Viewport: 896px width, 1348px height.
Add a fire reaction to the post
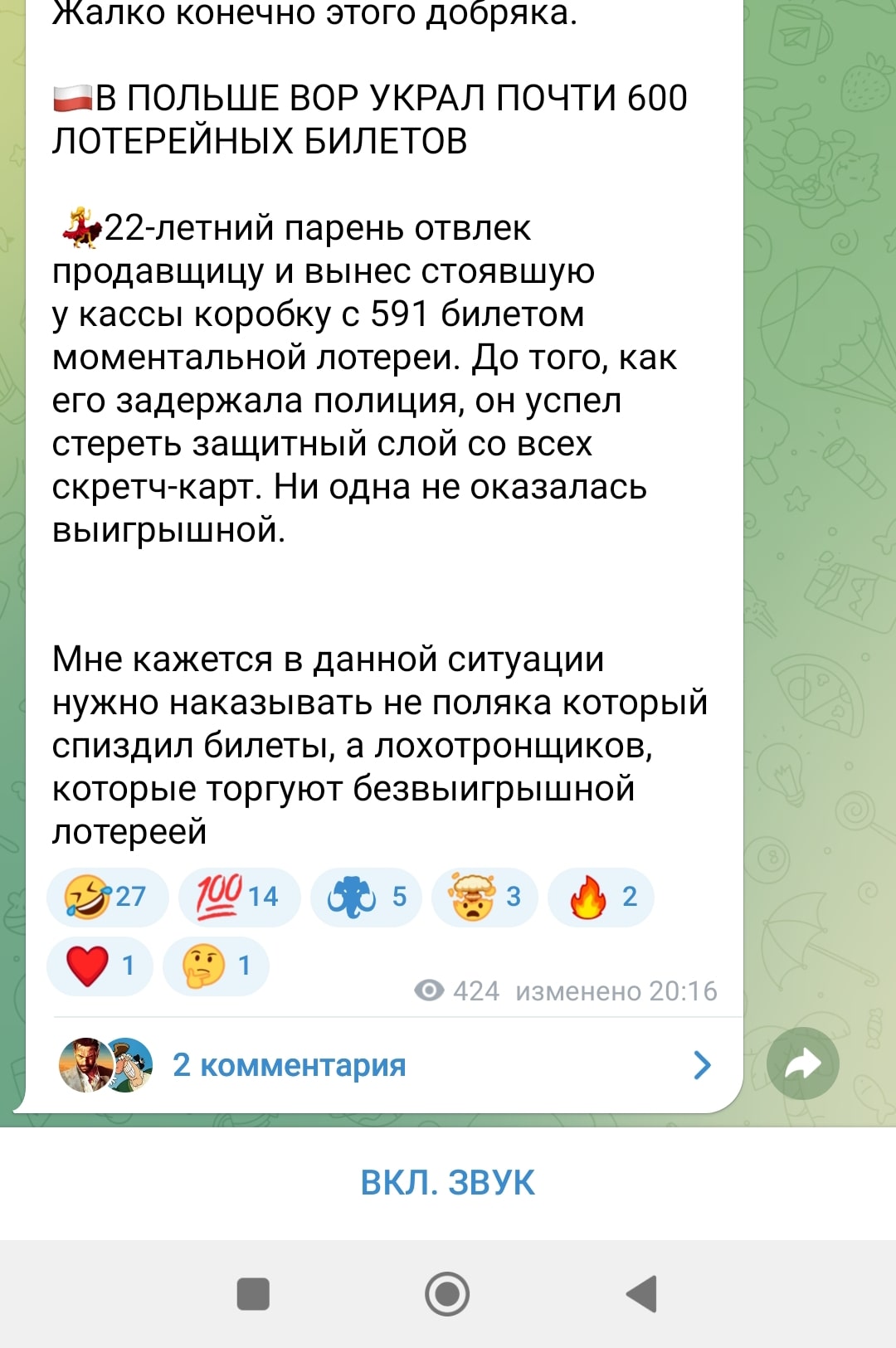click(601, 897)
